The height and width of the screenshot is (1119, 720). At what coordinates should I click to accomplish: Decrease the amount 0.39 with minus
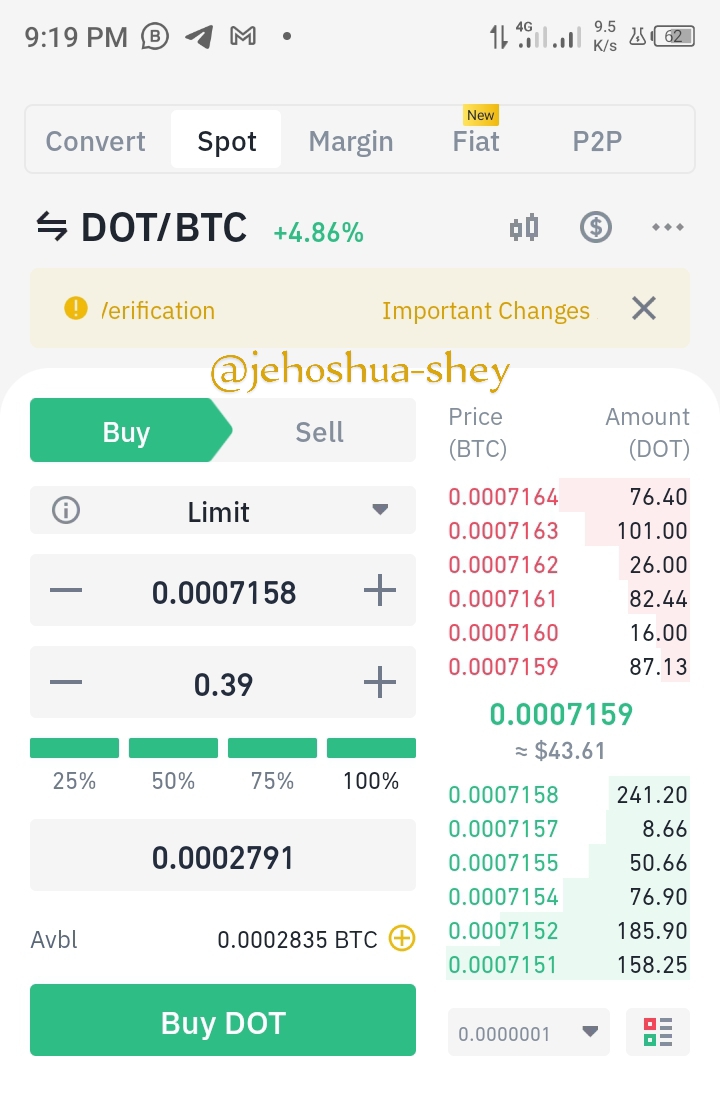click(66, 683)
